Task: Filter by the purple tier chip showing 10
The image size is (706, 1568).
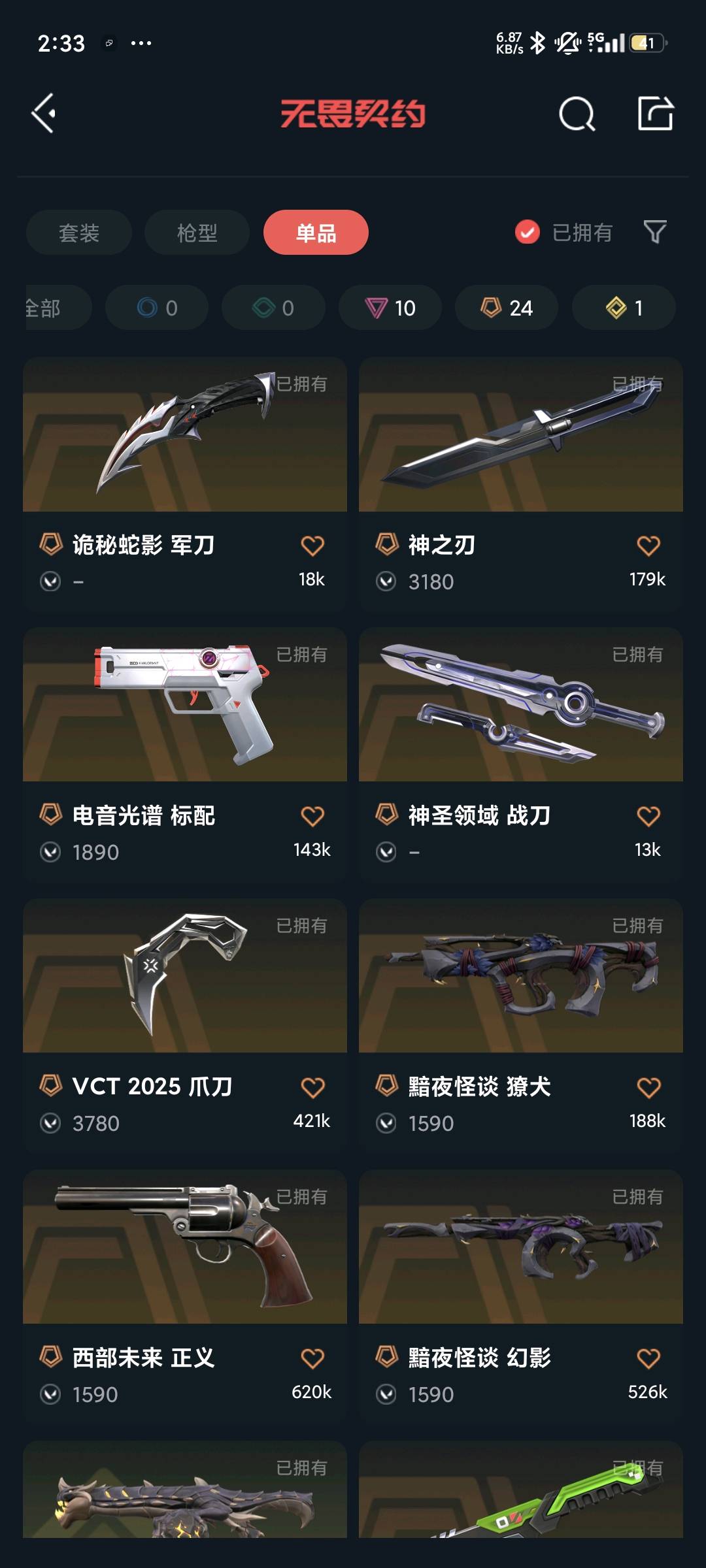Action: coord(390,308)
